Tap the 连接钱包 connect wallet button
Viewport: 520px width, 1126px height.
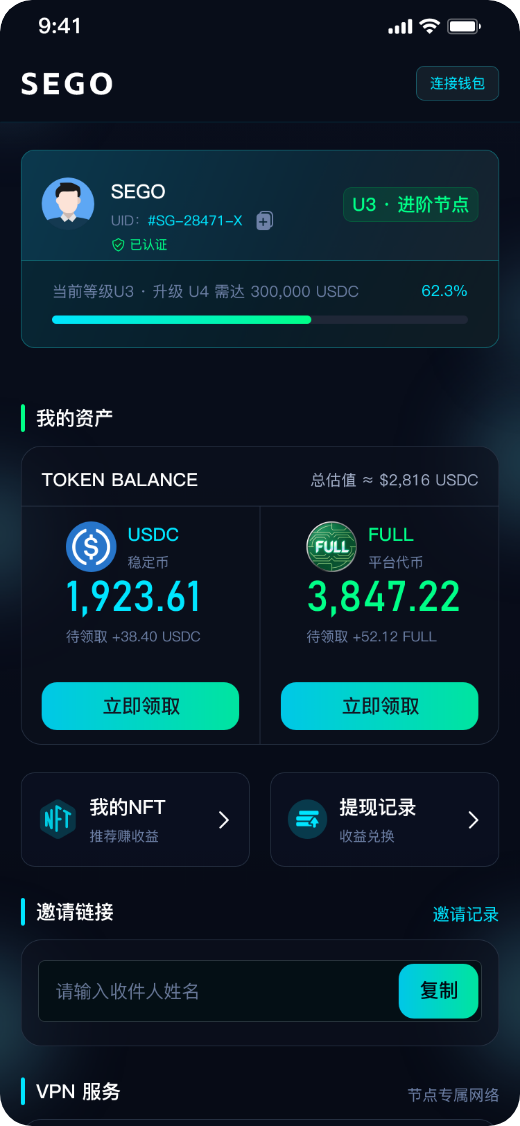(x=458, y=83)
